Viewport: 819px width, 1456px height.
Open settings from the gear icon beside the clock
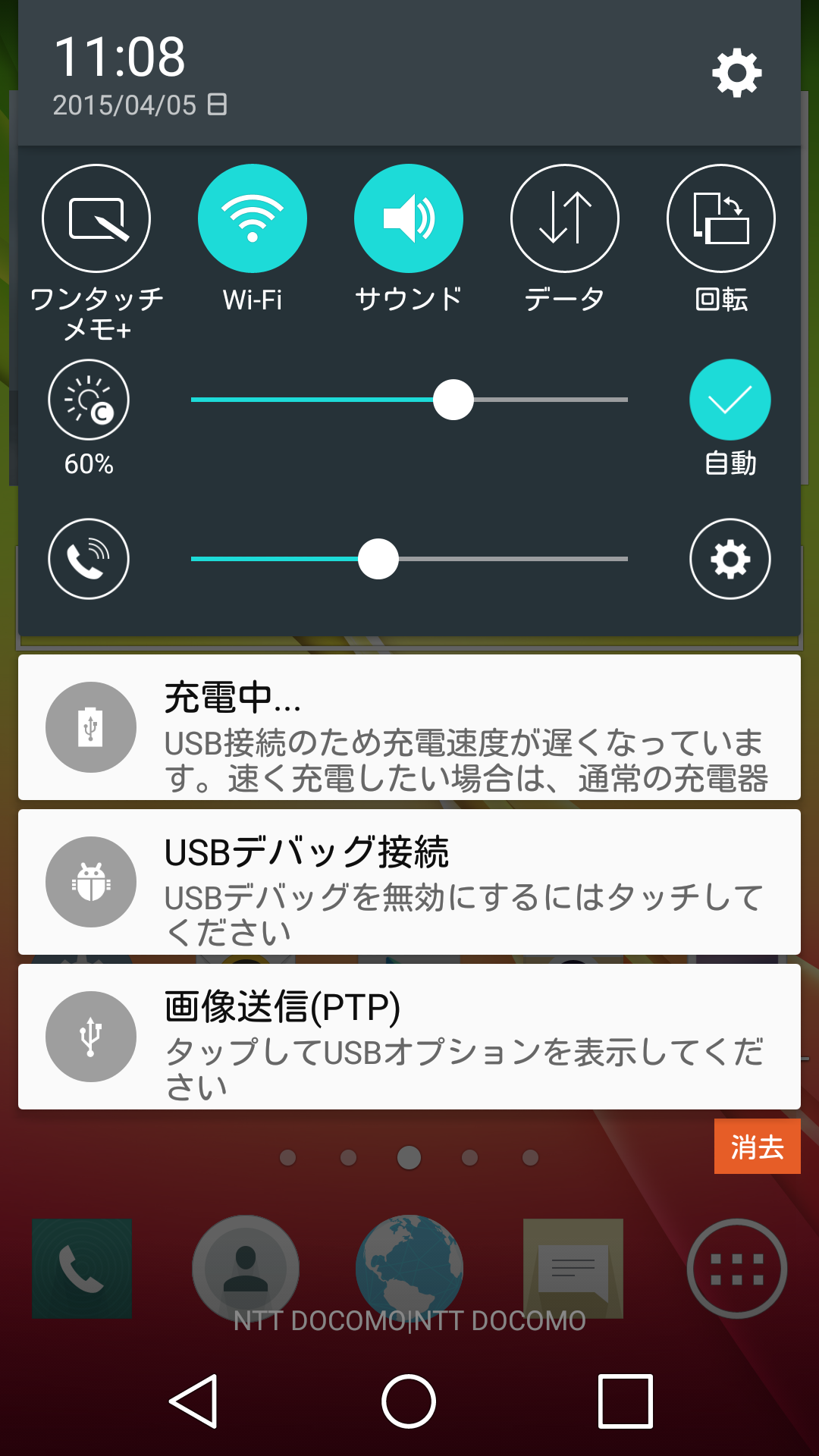736,73
